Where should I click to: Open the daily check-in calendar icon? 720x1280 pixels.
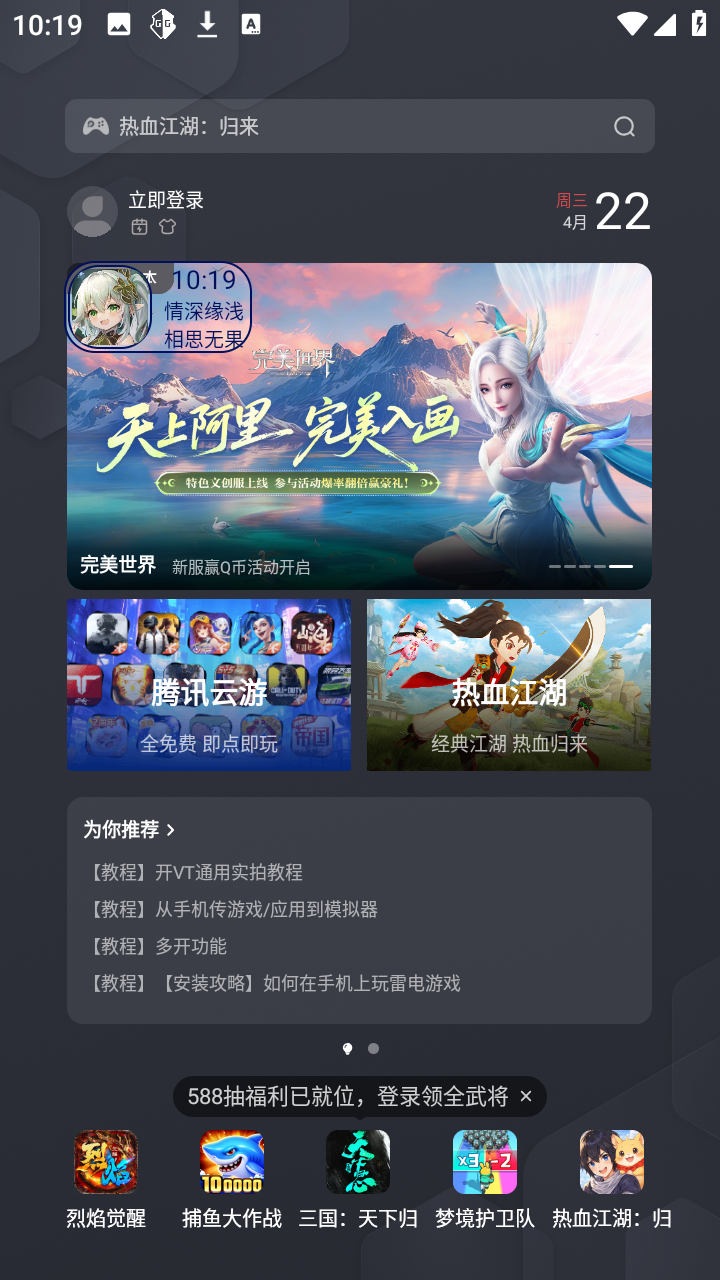pos(139,227)
